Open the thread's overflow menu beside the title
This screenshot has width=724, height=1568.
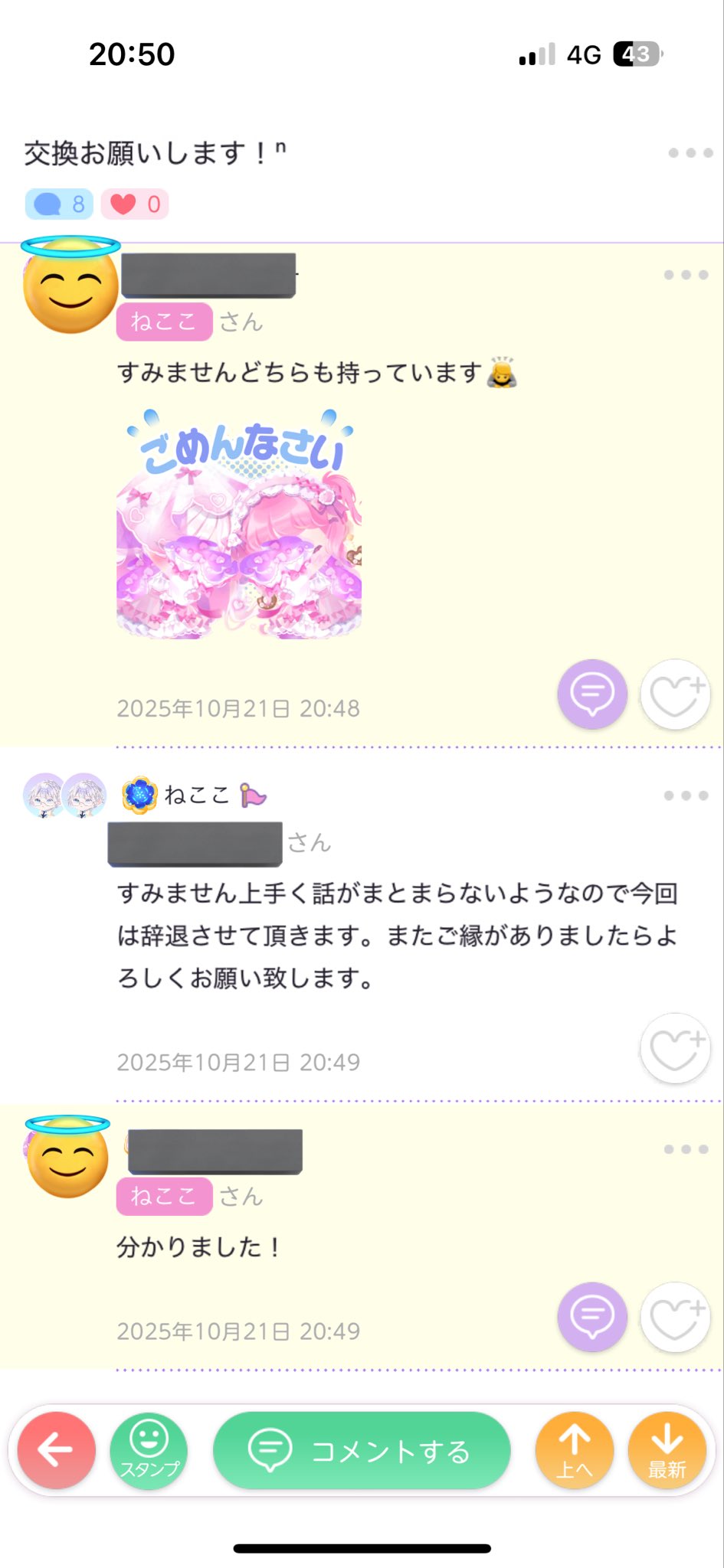(x=690, y=153)
